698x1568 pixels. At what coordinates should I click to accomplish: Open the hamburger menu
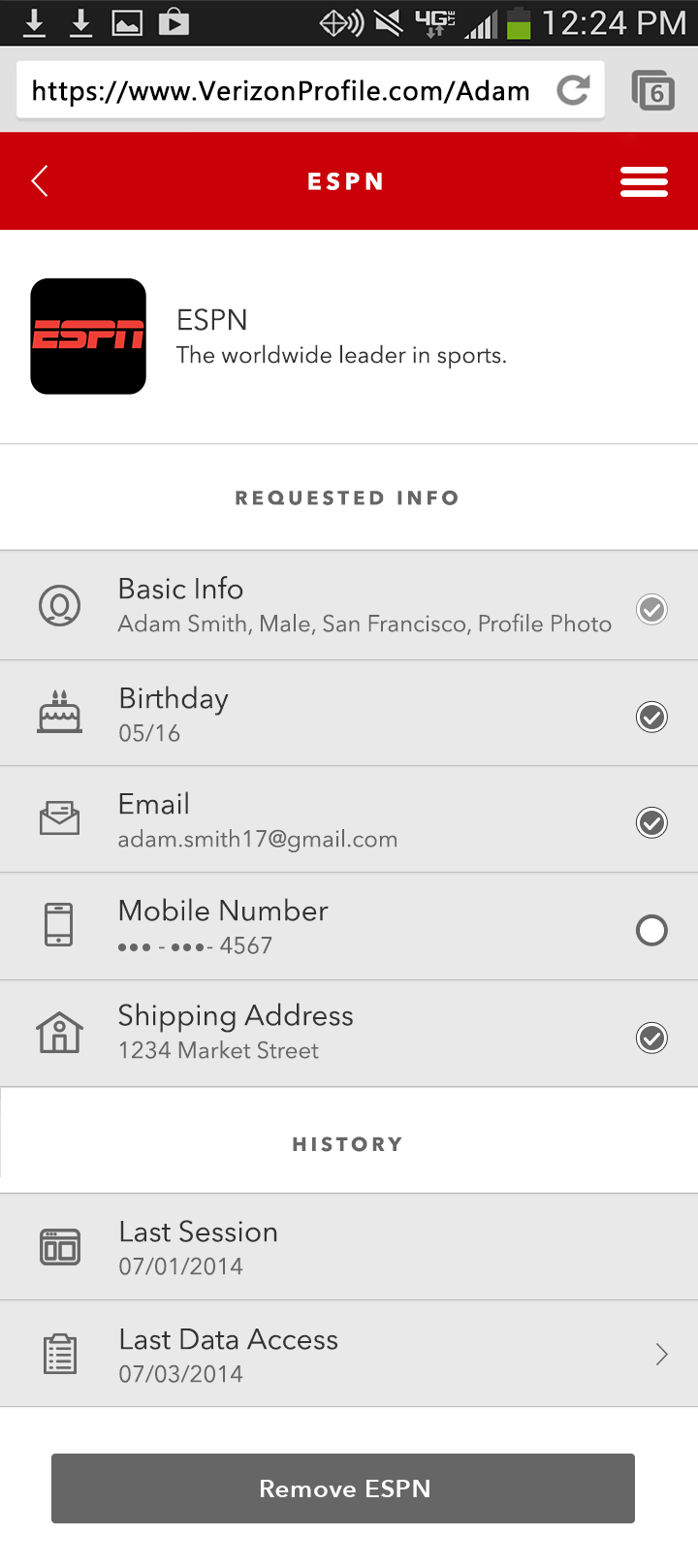point(644,181)
